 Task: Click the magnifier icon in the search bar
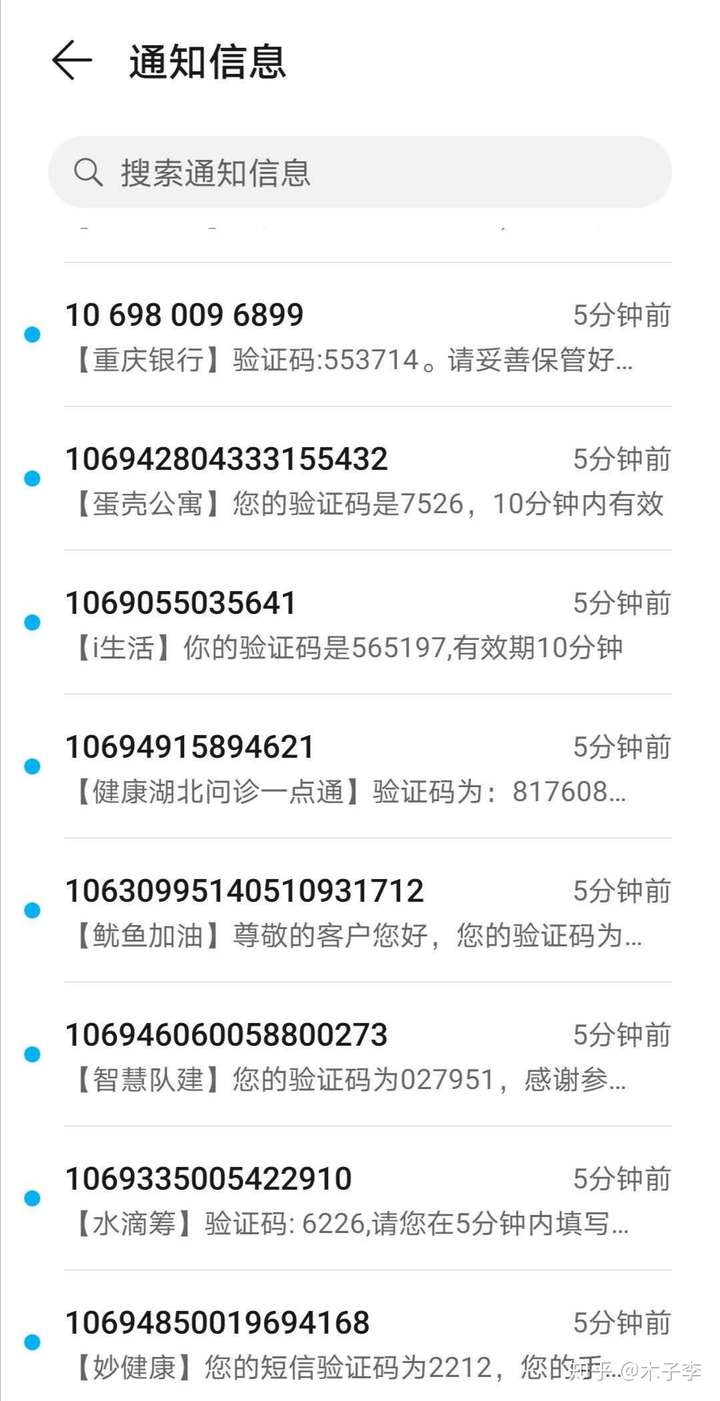point(89,172)
